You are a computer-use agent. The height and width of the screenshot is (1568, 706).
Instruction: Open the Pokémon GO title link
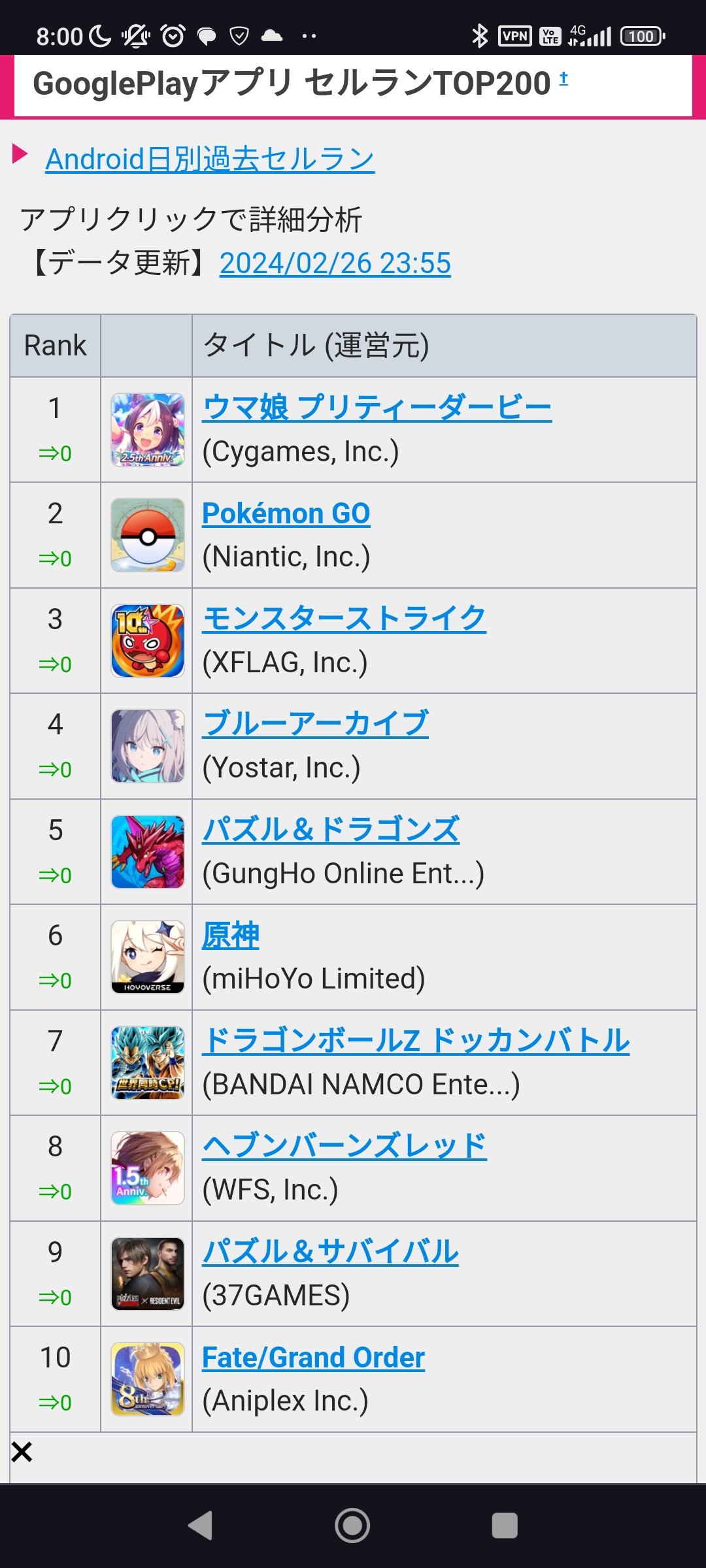click(286, 514)
